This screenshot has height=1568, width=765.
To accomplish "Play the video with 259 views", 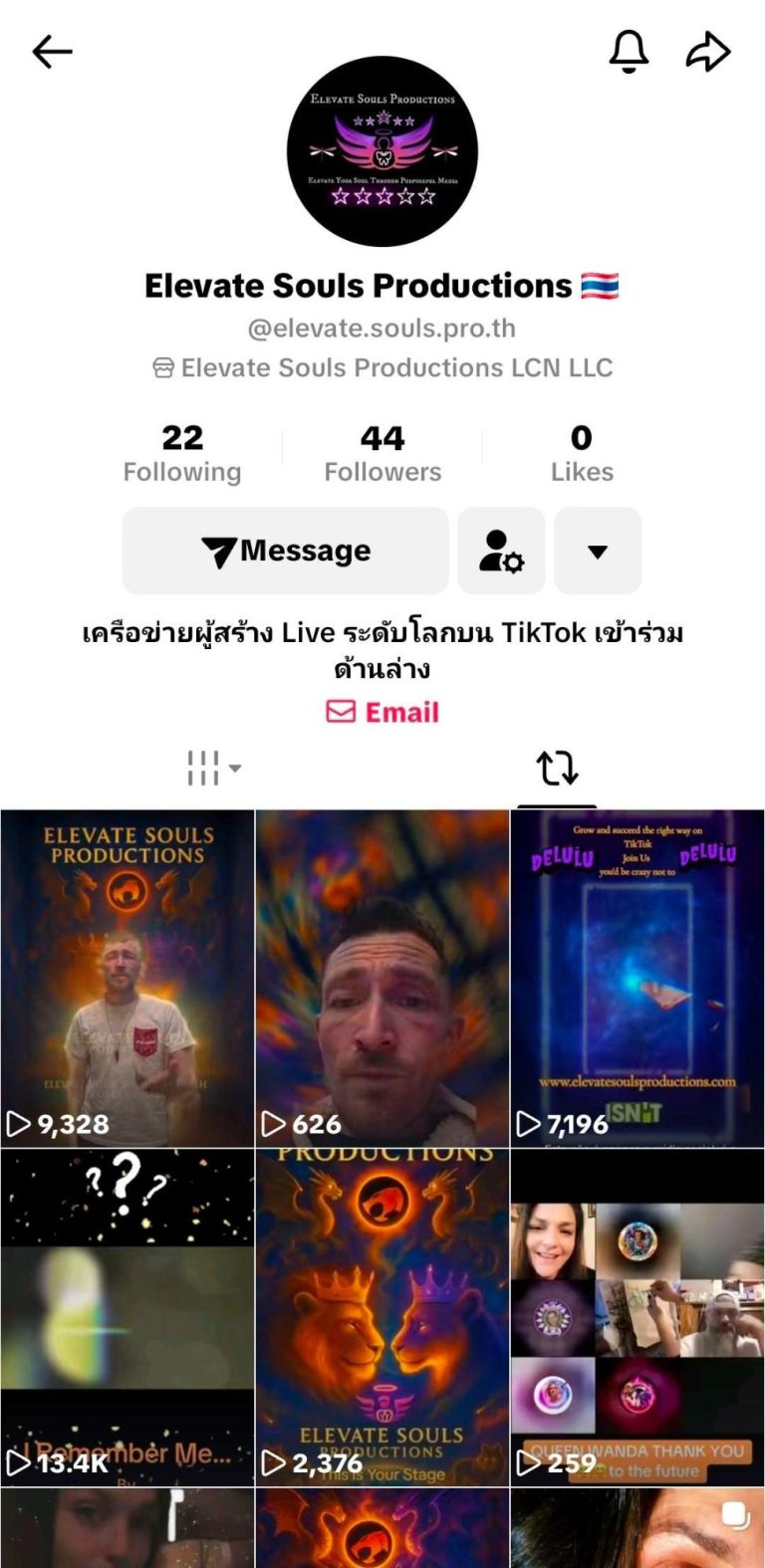I will [x=637, y=1316].
